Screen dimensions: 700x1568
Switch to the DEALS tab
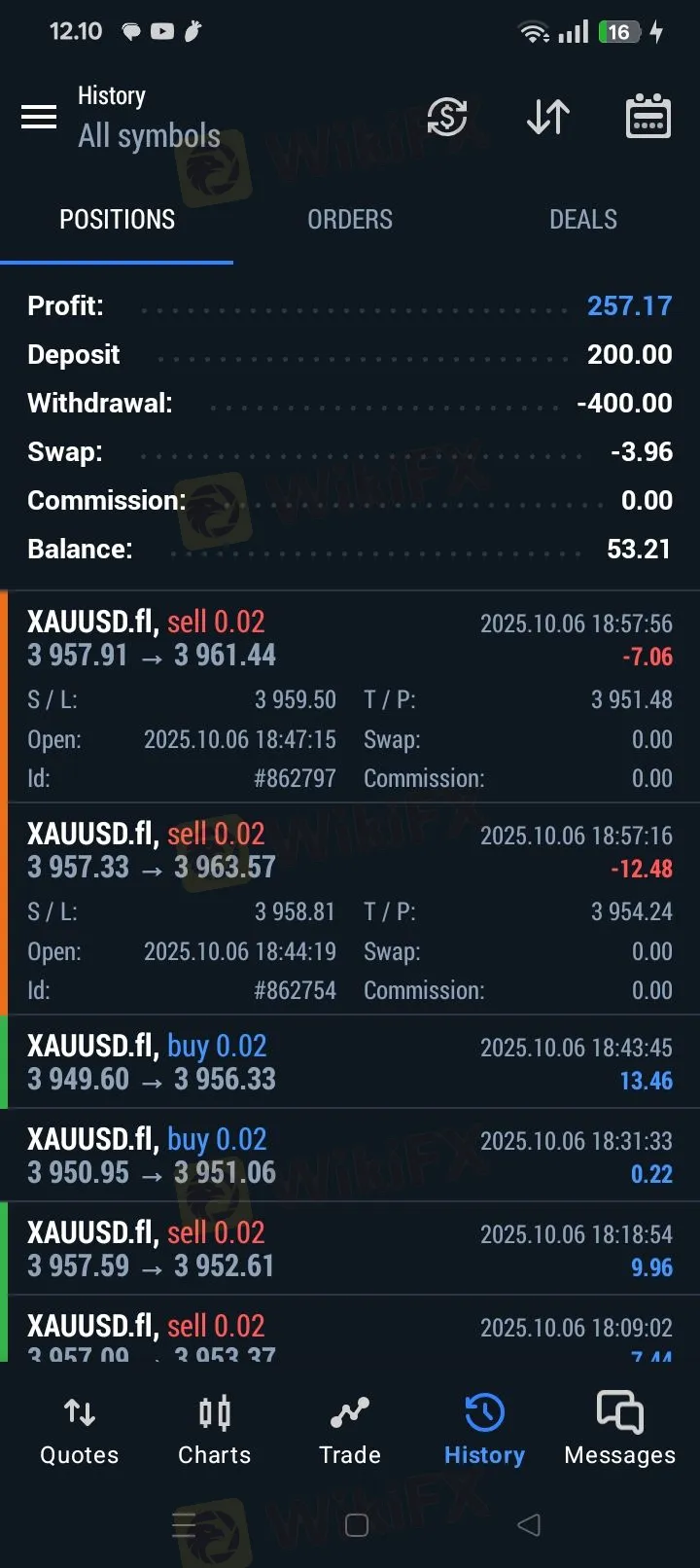[583, 220]
